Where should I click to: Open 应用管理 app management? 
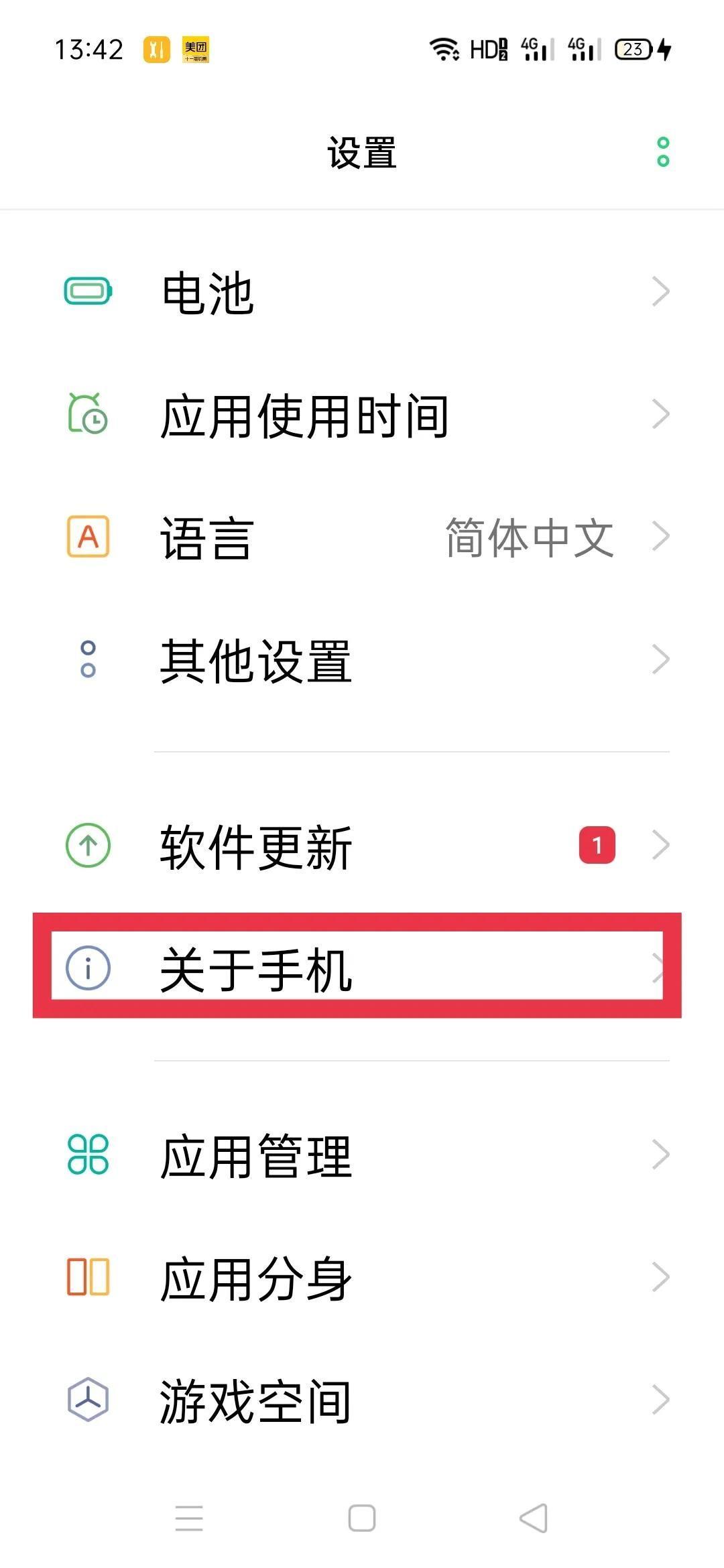(x=362, y=1155)
